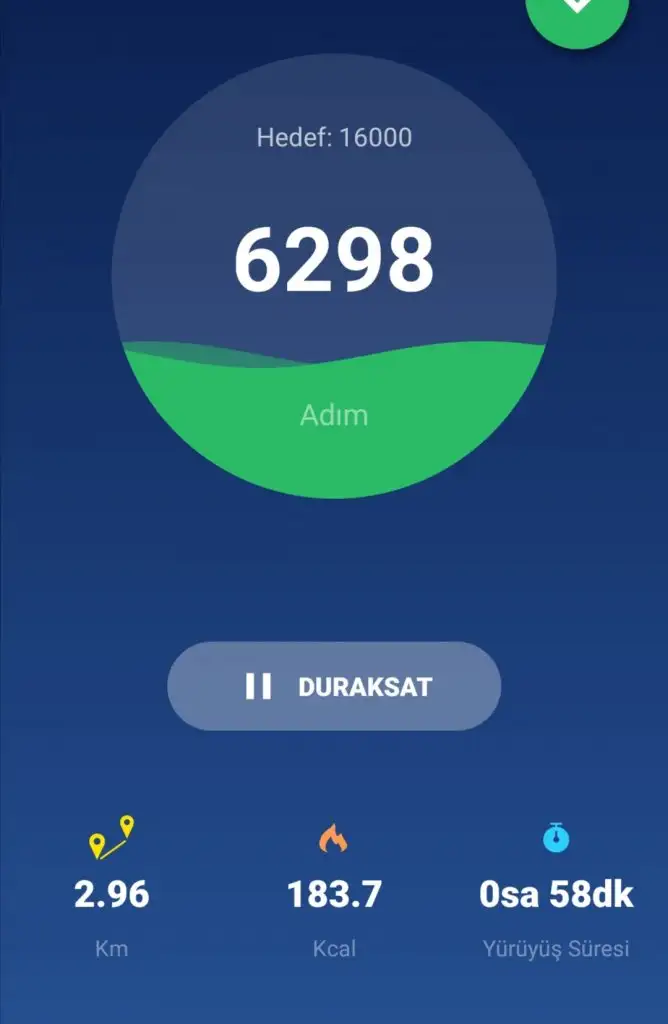Viewport: 668px width, 1024px height.
Task: Pause step counting with the DURAKSAT button
Action: [334, 686]
